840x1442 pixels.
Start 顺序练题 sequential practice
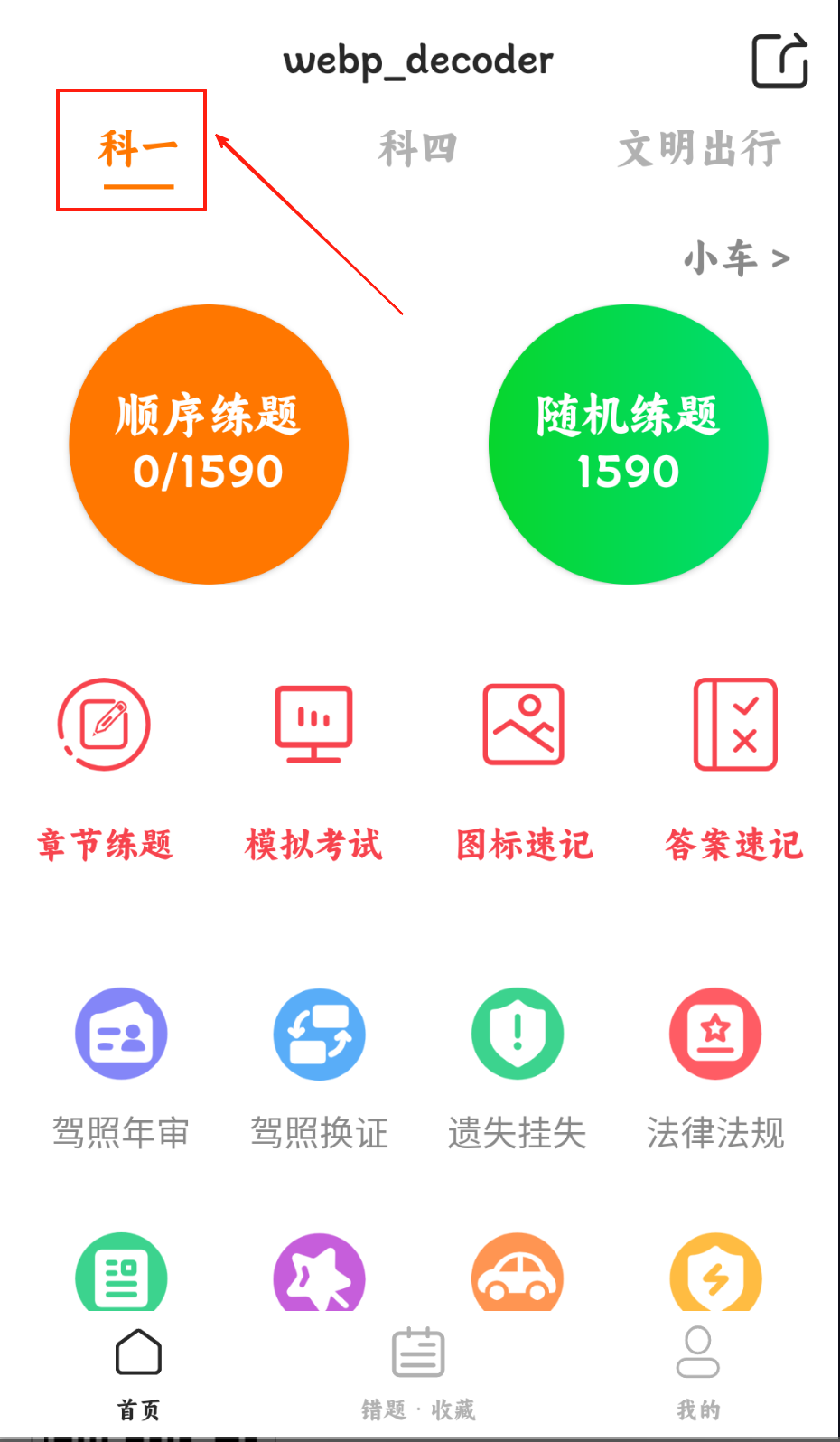coord(209,445)
